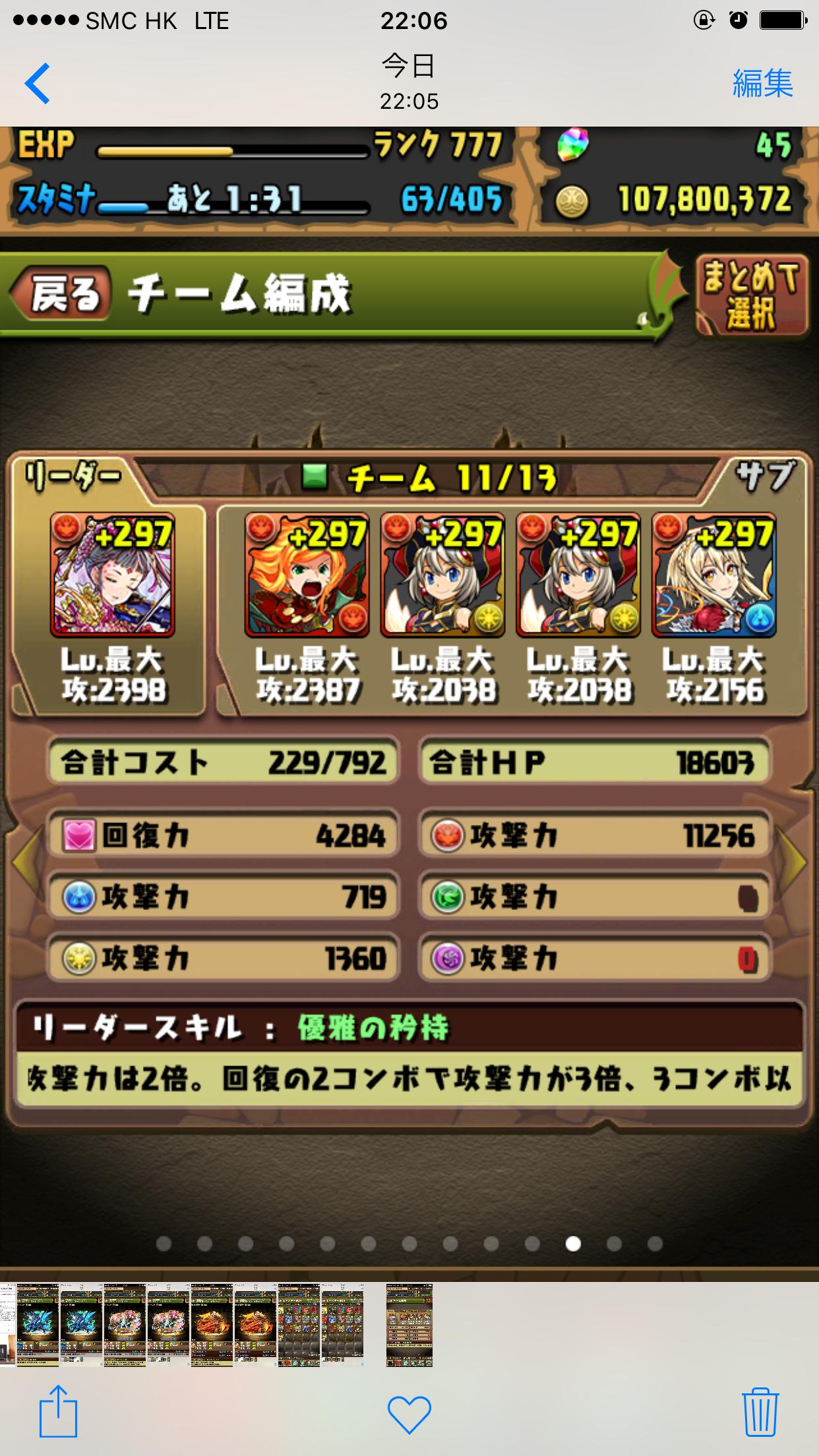Go back to the photo album
This screenshot has width=819, height=1456.
[38, 83]
